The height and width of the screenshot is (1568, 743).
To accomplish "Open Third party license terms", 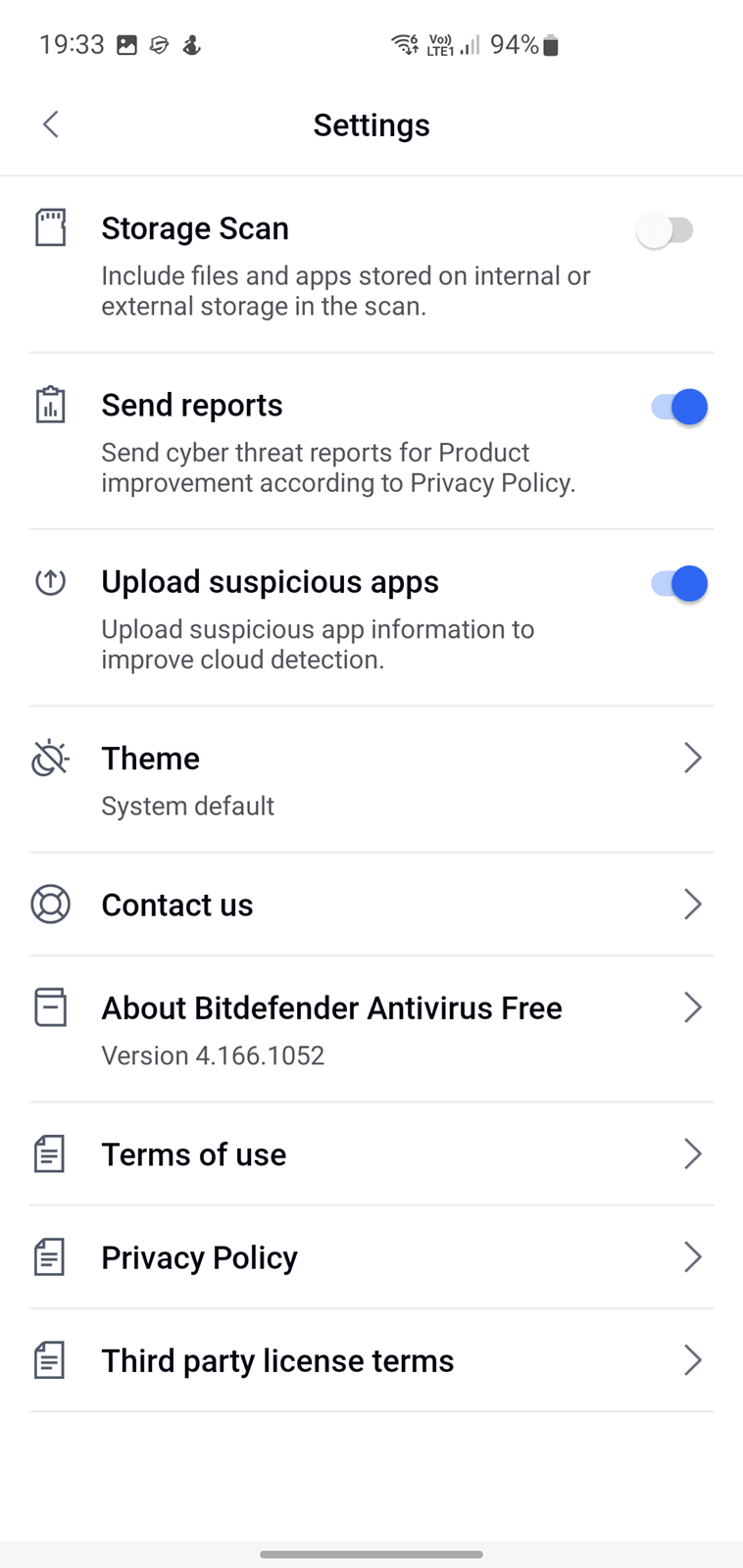I will 371,1360.
